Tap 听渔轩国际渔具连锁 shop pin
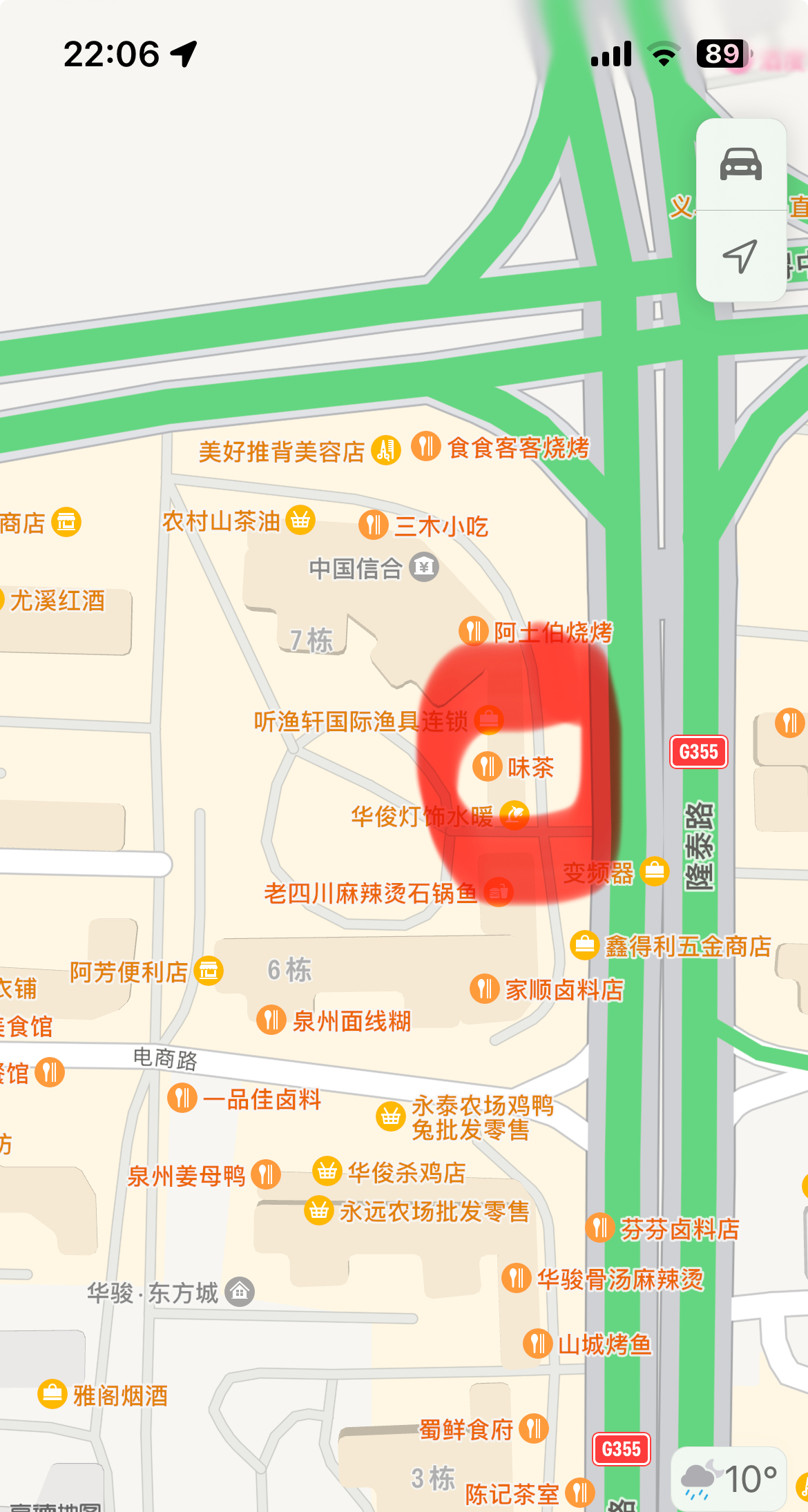 [x=489, y=720]
